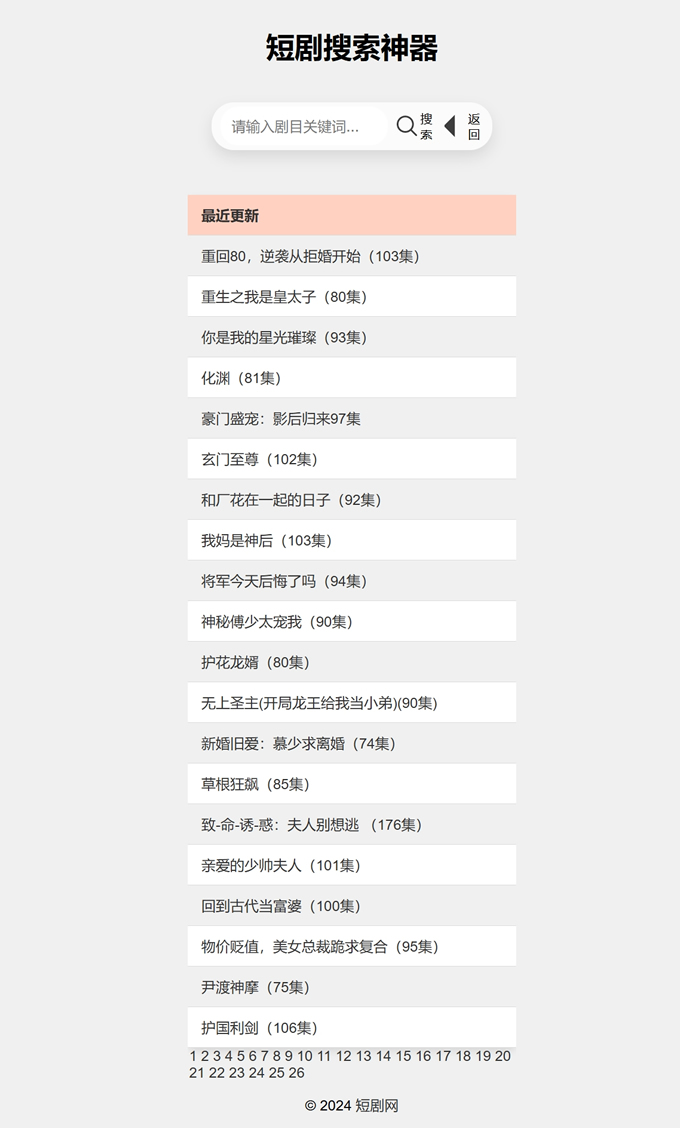
Task: Open 我妈是神后 (103集)
Action: [266, 541]
